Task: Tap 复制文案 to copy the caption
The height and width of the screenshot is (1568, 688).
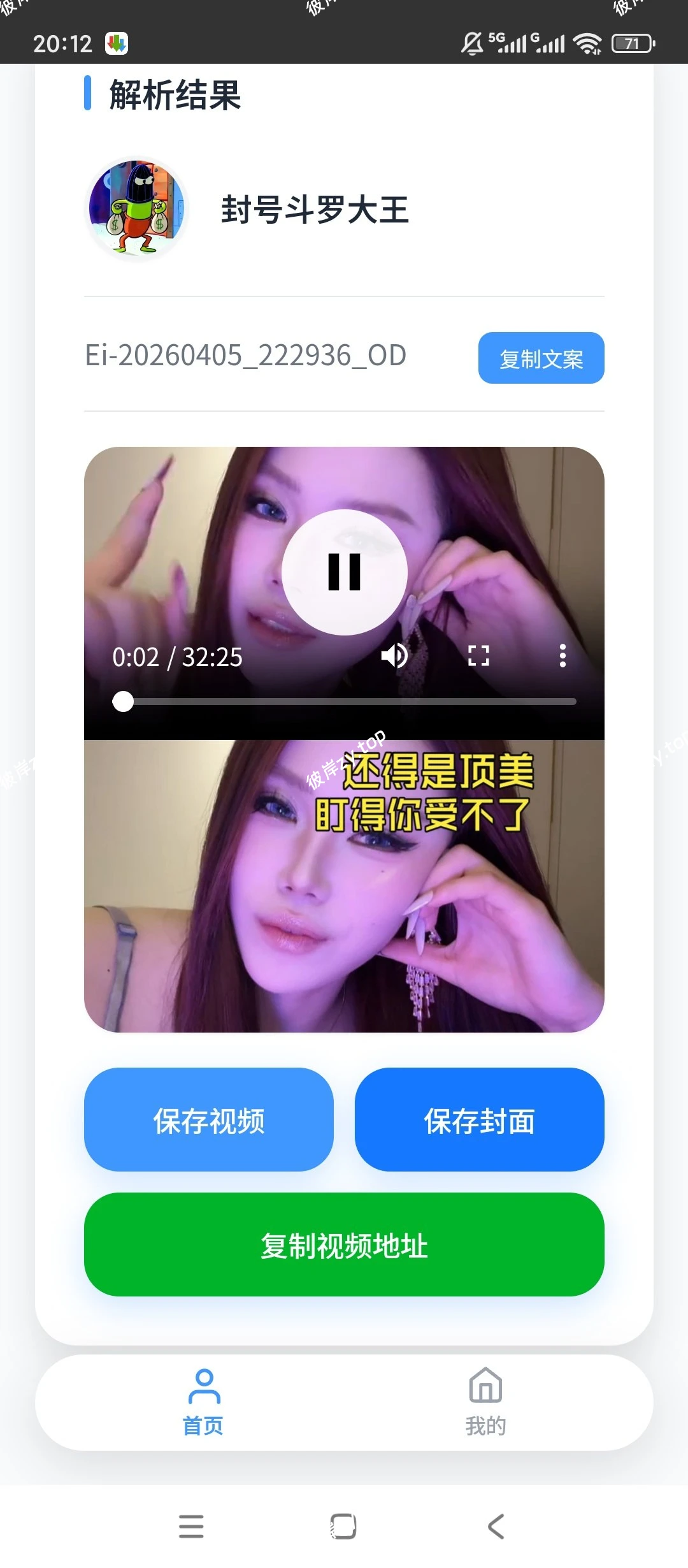Action: tap(541, 358)
